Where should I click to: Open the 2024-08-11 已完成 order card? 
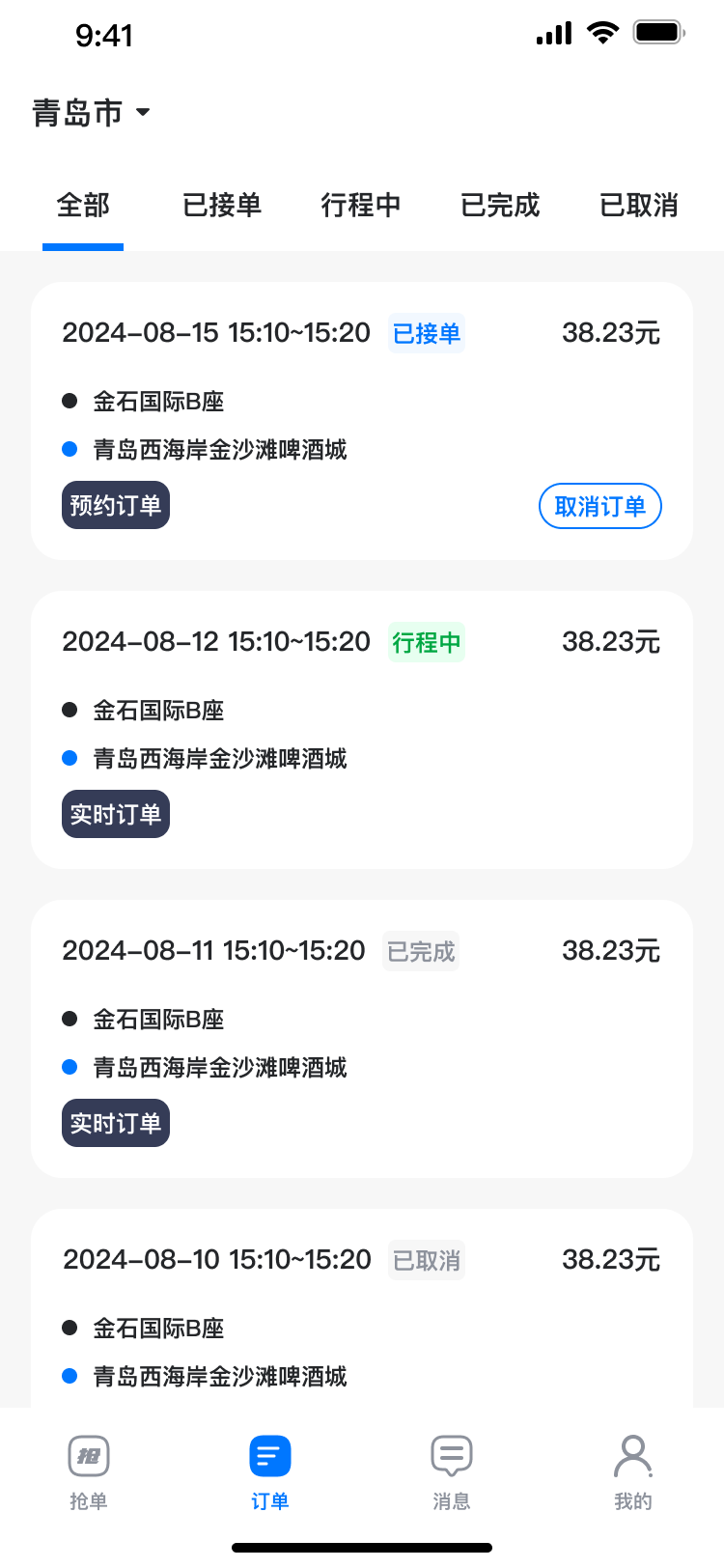(x=362, y=1039)
